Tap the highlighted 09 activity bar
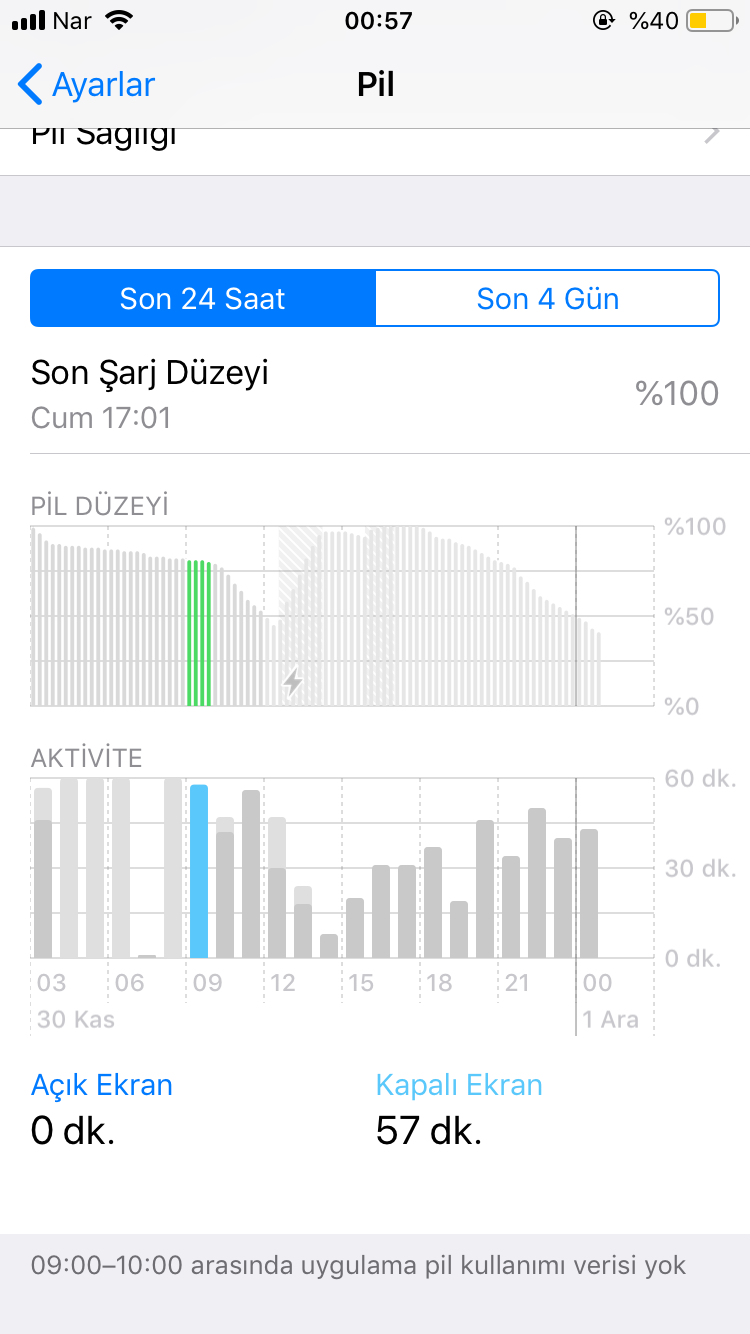The width and height of the screenshot is (750, 1334). pyautogui.click(x=199, y=871)
